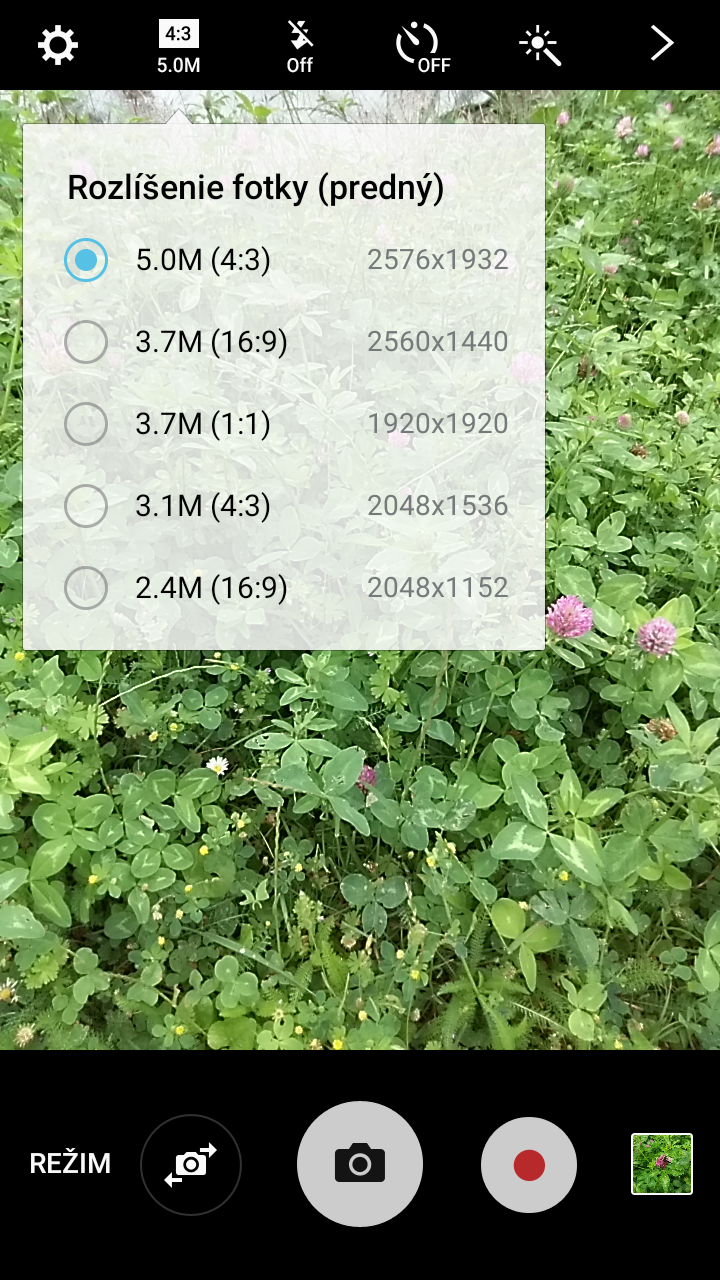
Task: Tap the 4:3 5.0M picture size icon
Action: point(179,46)
